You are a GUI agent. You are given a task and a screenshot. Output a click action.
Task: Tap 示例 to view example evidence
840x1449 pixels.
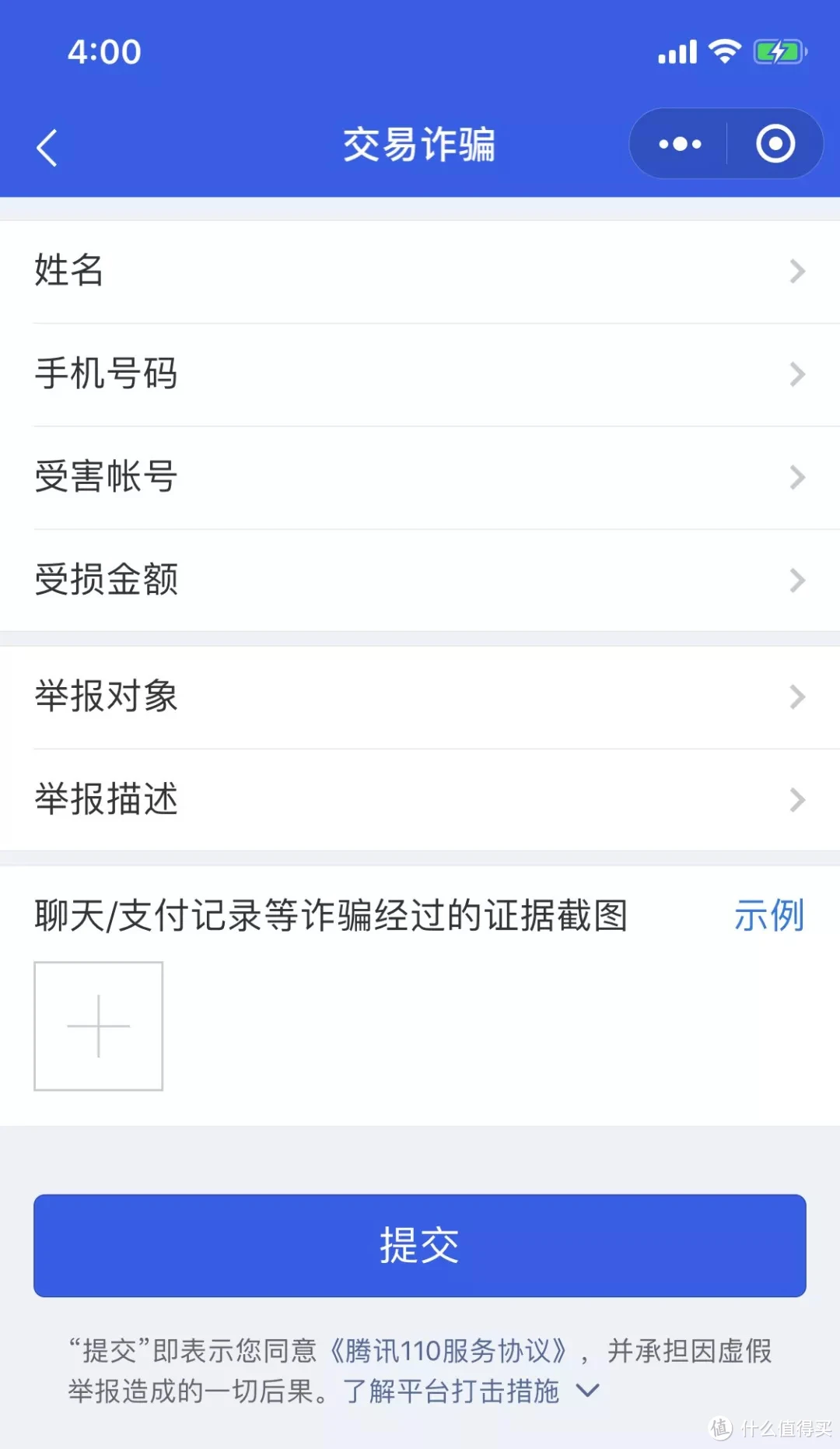769,917
